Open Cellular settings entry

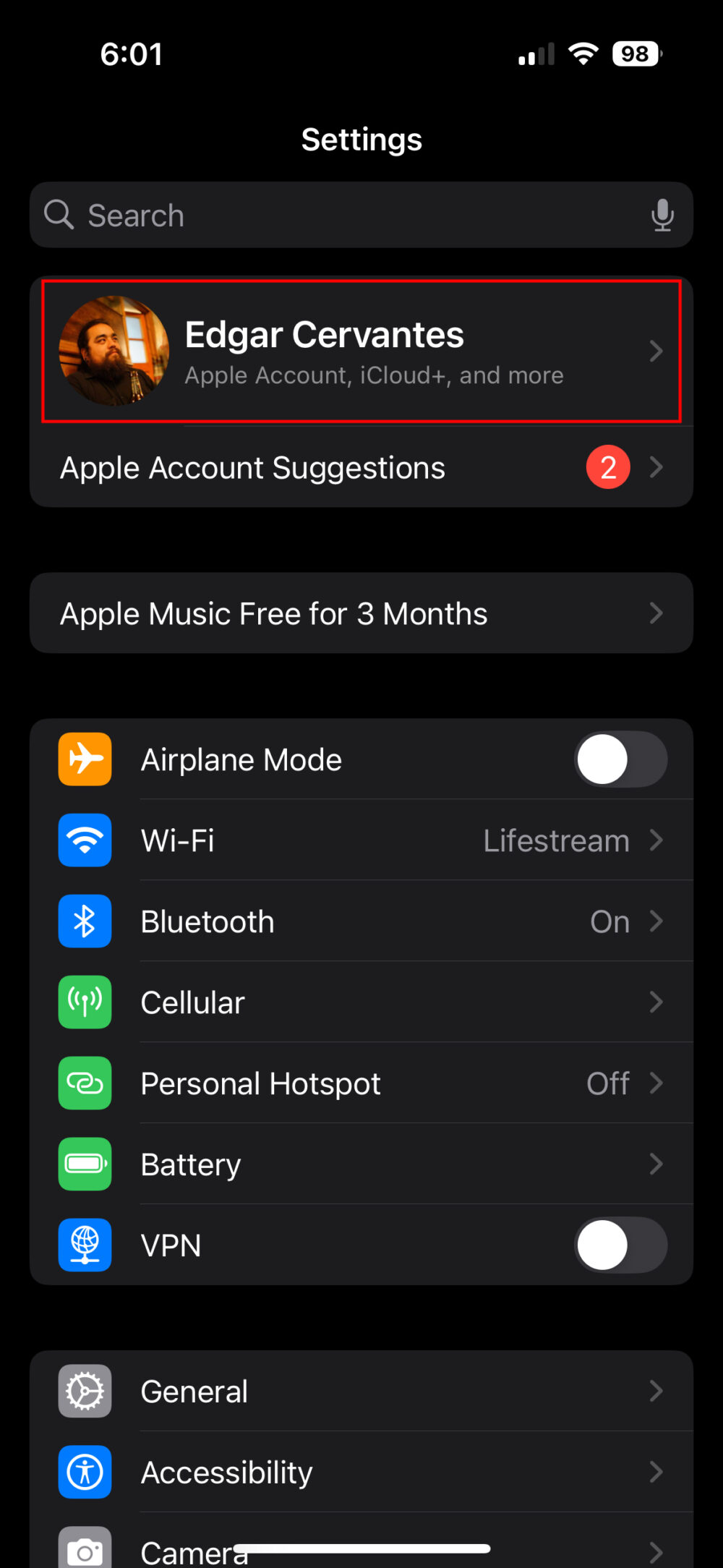click(361, 1002)
